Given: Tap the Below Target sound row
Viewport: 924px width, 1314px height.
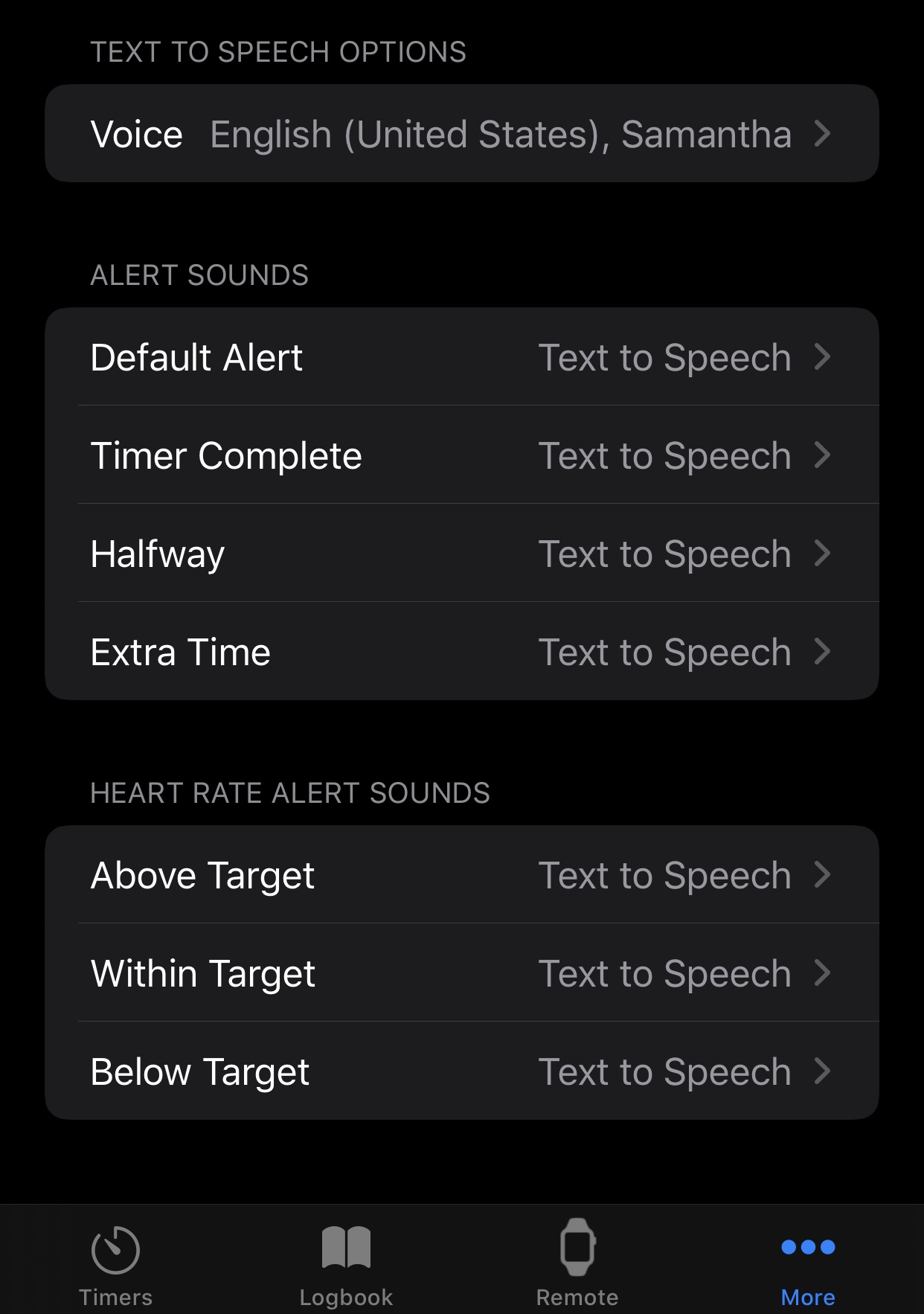Looking at the screenshot, I should coord(461,1071).
